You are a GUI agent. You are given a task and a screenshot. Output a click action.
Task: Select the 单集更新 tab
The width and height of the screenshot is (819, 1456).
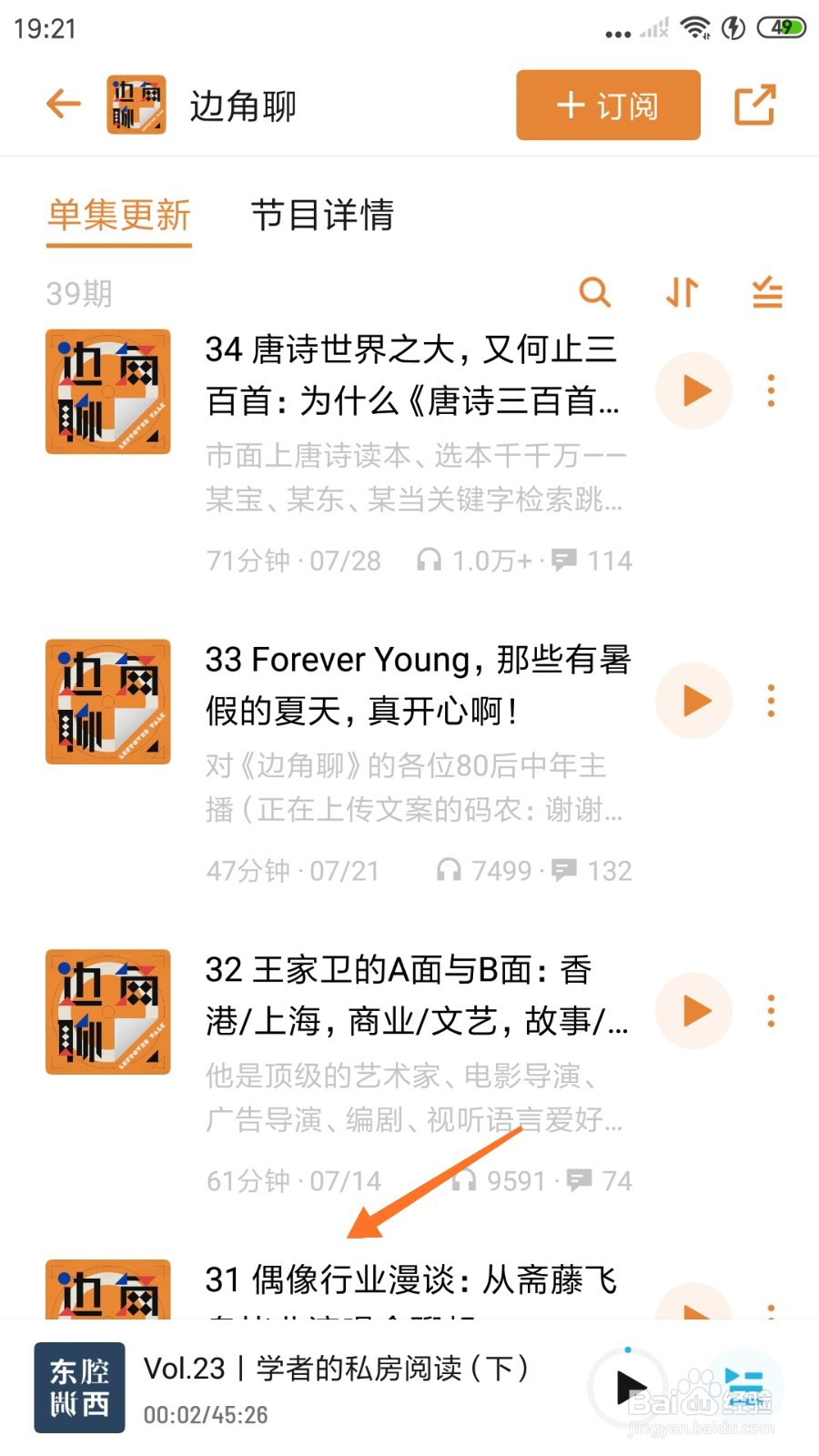coord(118,217)
